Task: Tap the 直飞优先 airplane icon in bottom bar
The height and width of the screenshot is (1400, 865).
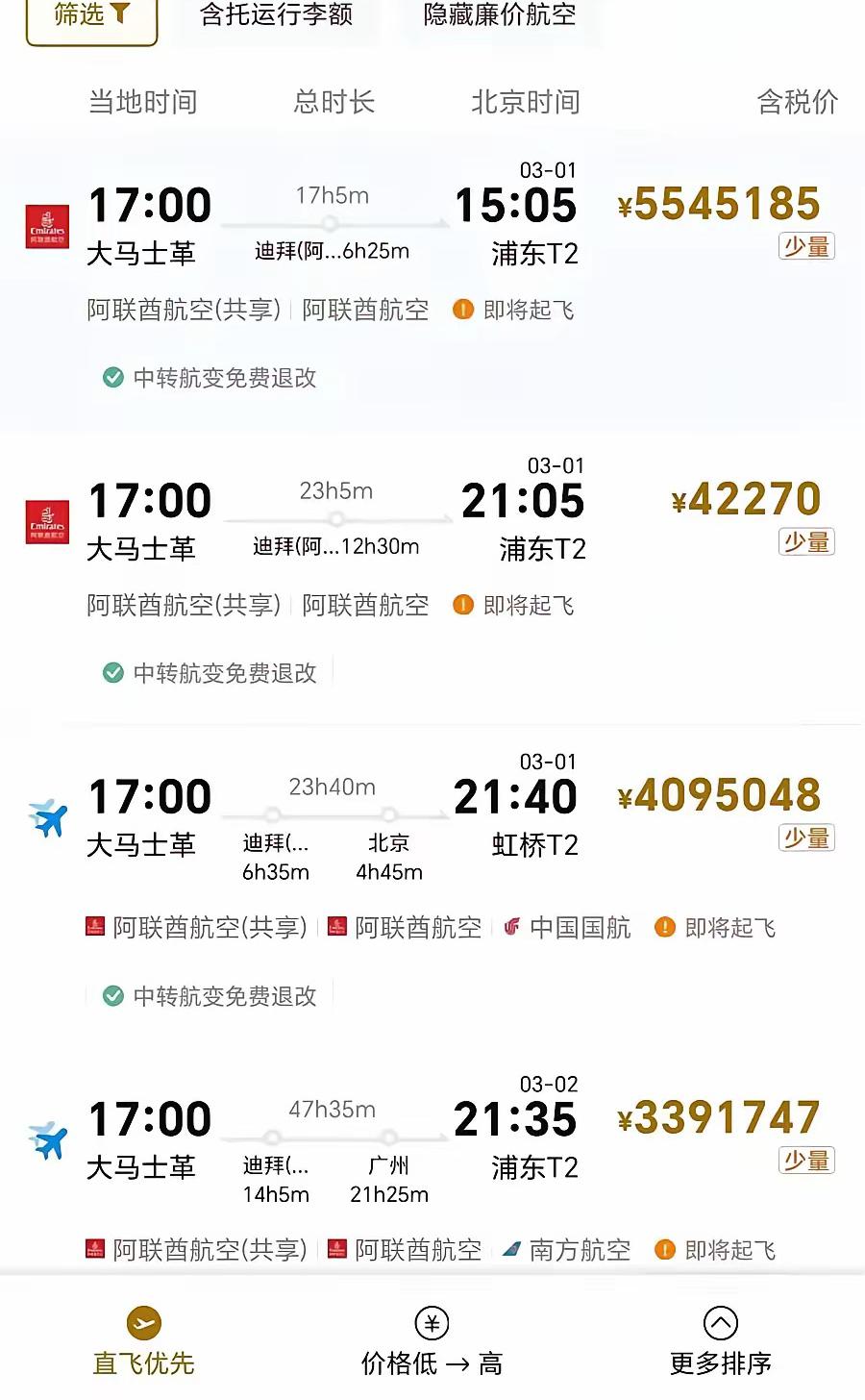Action: [x=143, y=1323]
